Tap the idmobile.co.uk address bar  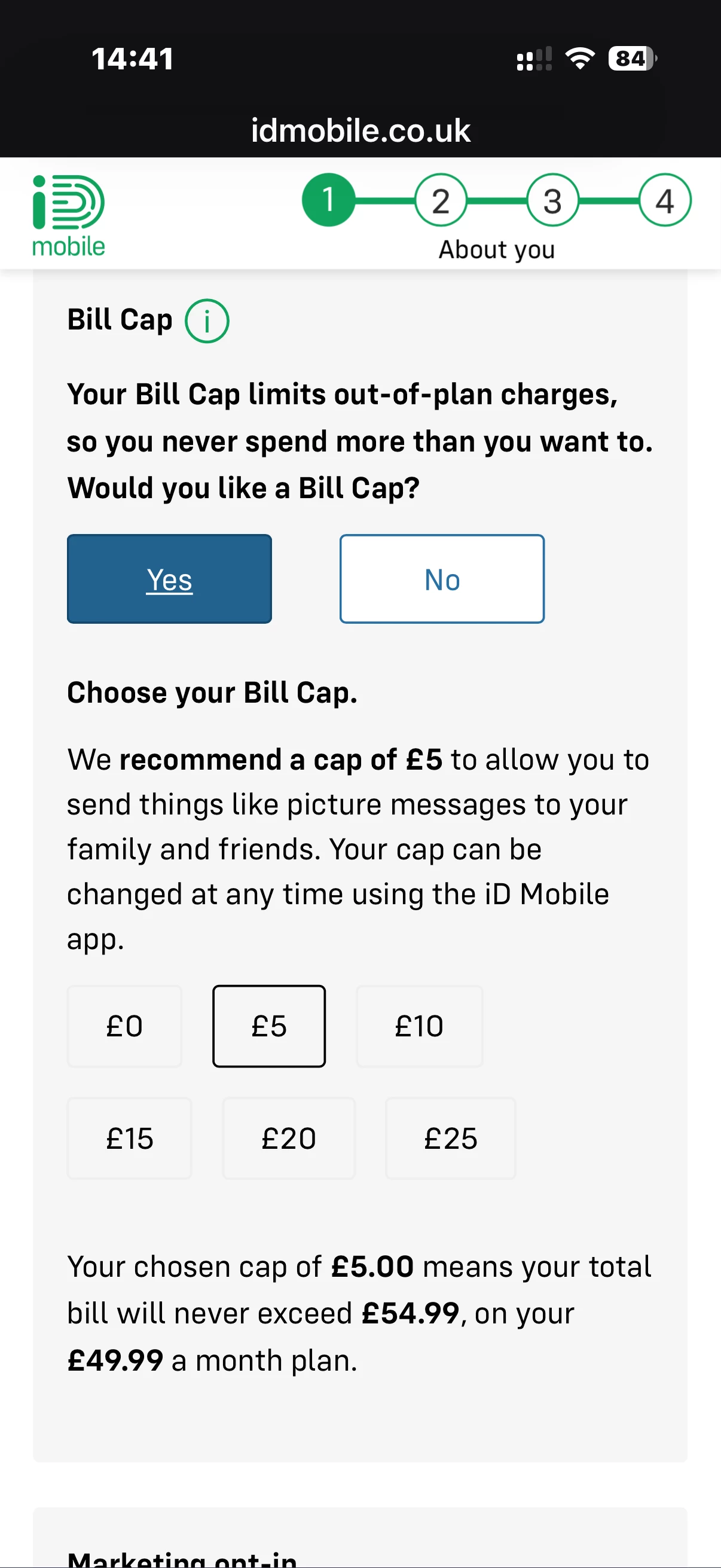point(360,131)
